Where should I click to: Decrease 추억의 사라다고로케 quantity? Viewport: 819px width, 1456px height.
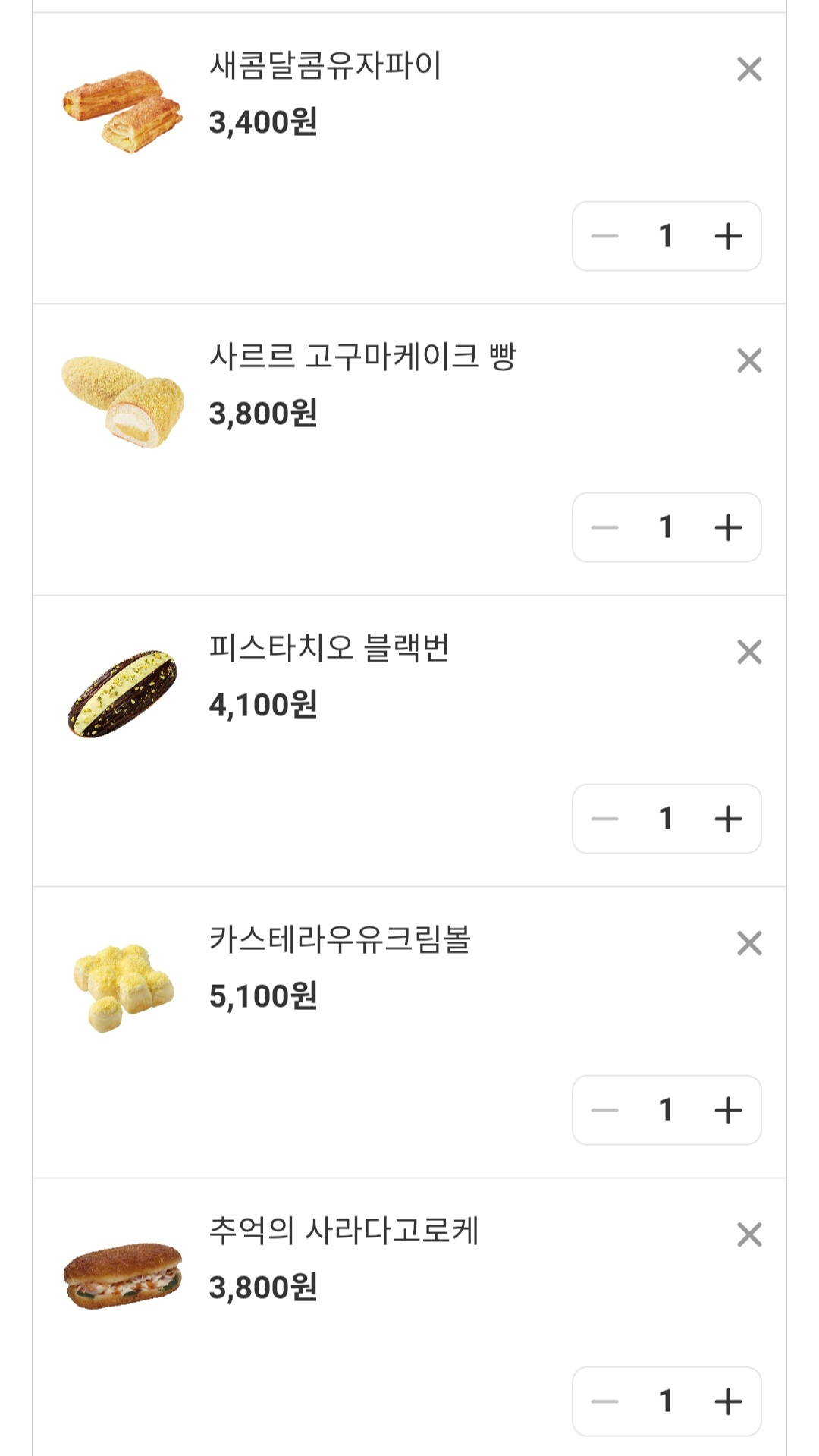605,1401
